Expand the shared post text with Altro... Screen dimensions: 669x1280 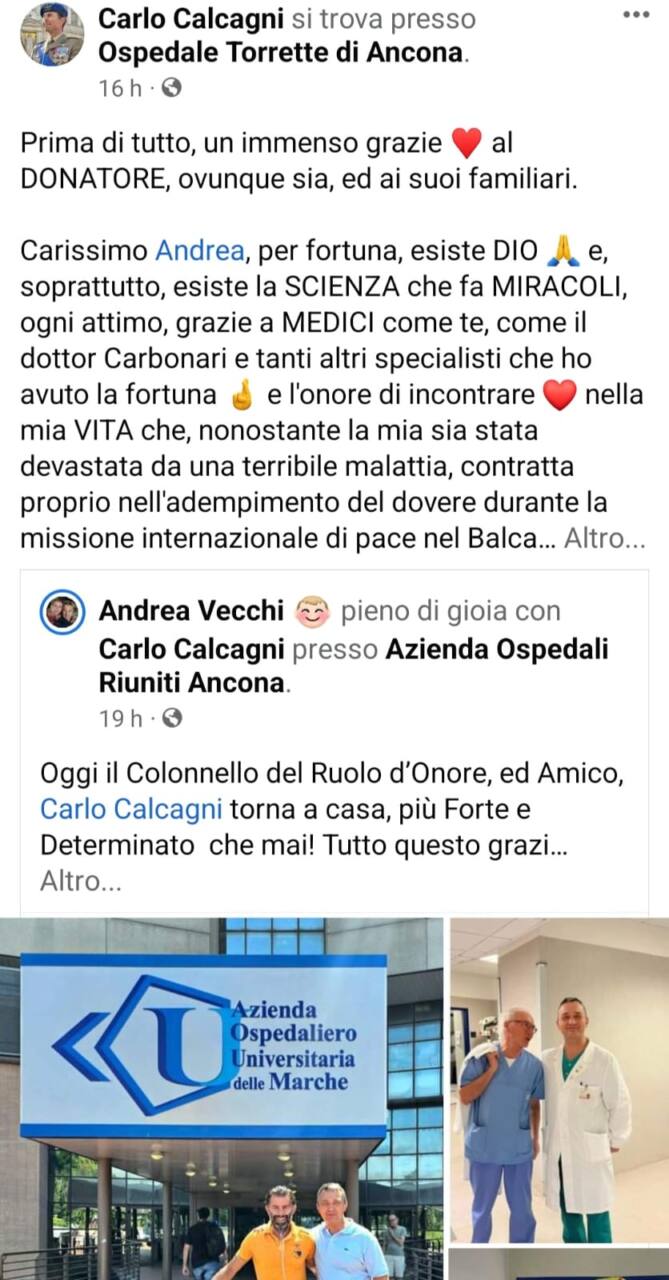tap(81, 881)
